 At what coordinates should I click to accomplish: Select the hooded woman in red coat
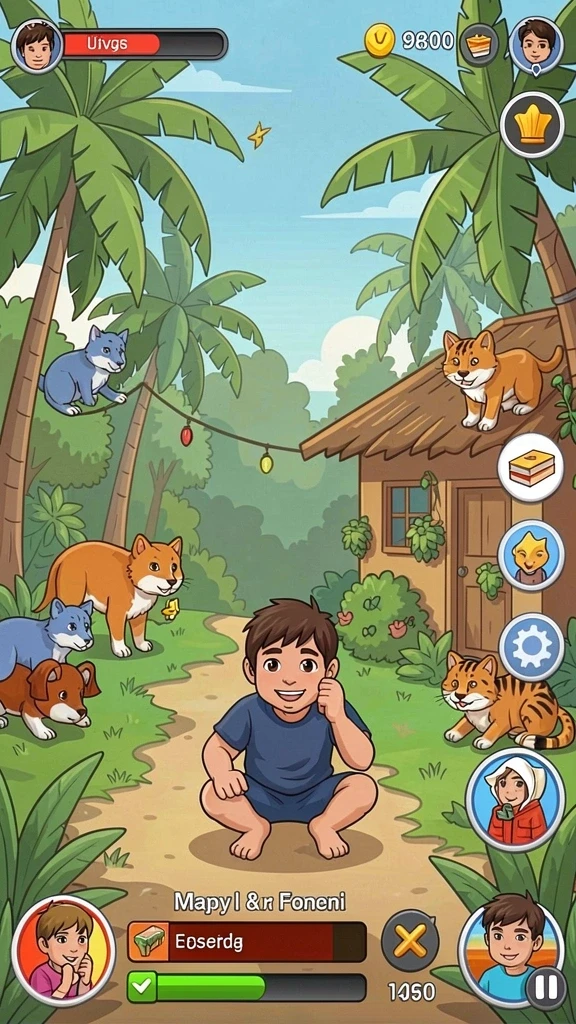(516, 800)
